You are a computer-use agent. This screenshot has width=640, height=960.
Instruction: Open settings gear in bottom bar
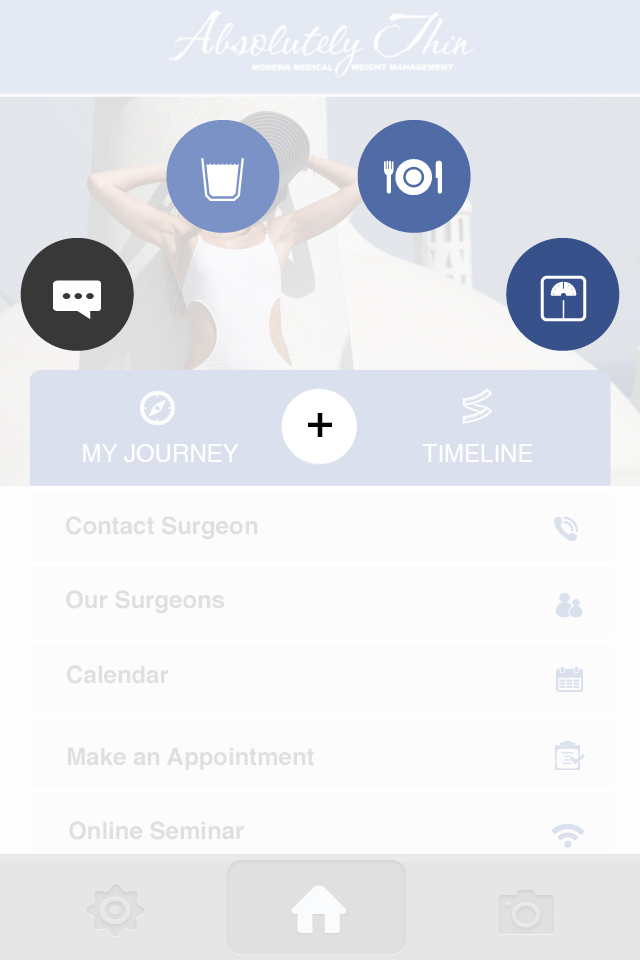[115, 910]
